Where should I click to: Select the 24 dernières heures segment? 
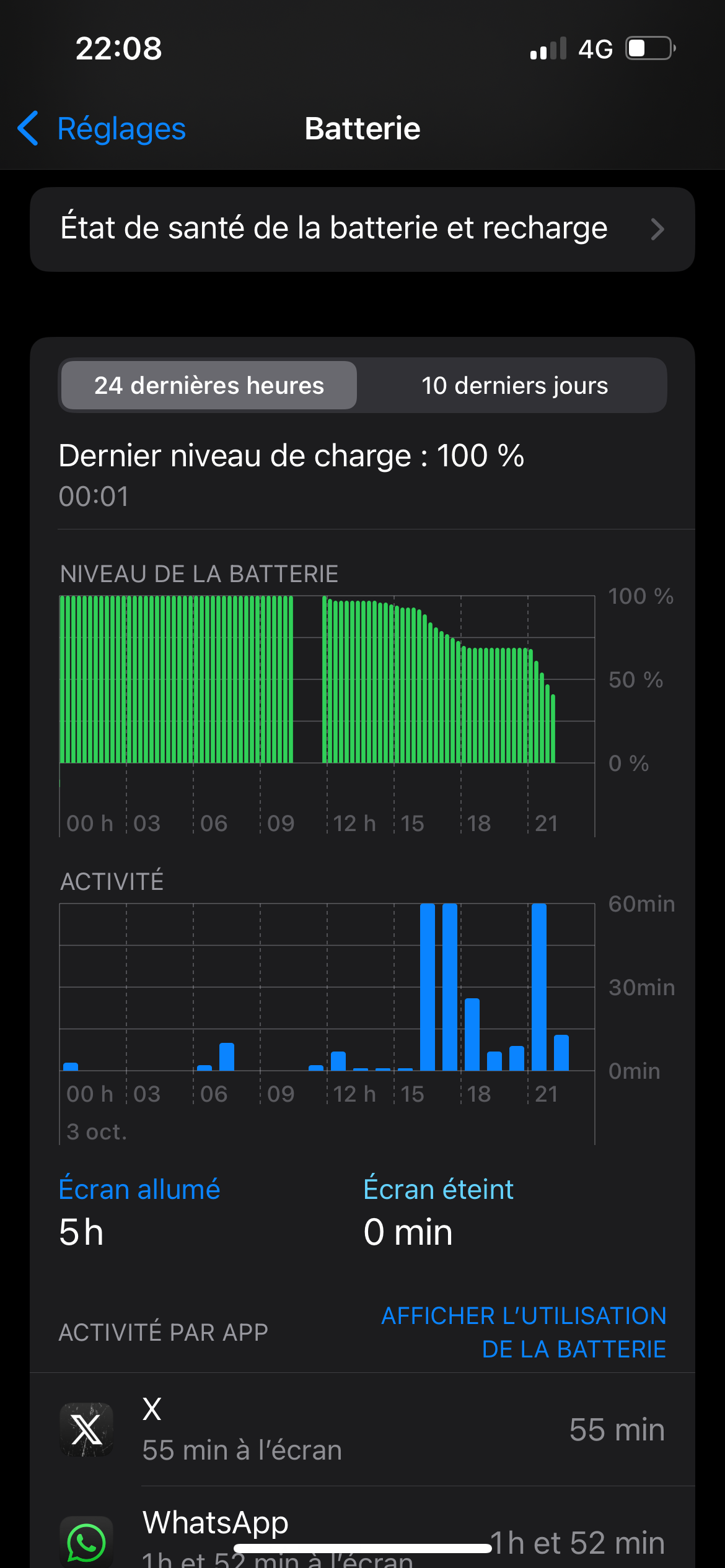tap(209, 385)
